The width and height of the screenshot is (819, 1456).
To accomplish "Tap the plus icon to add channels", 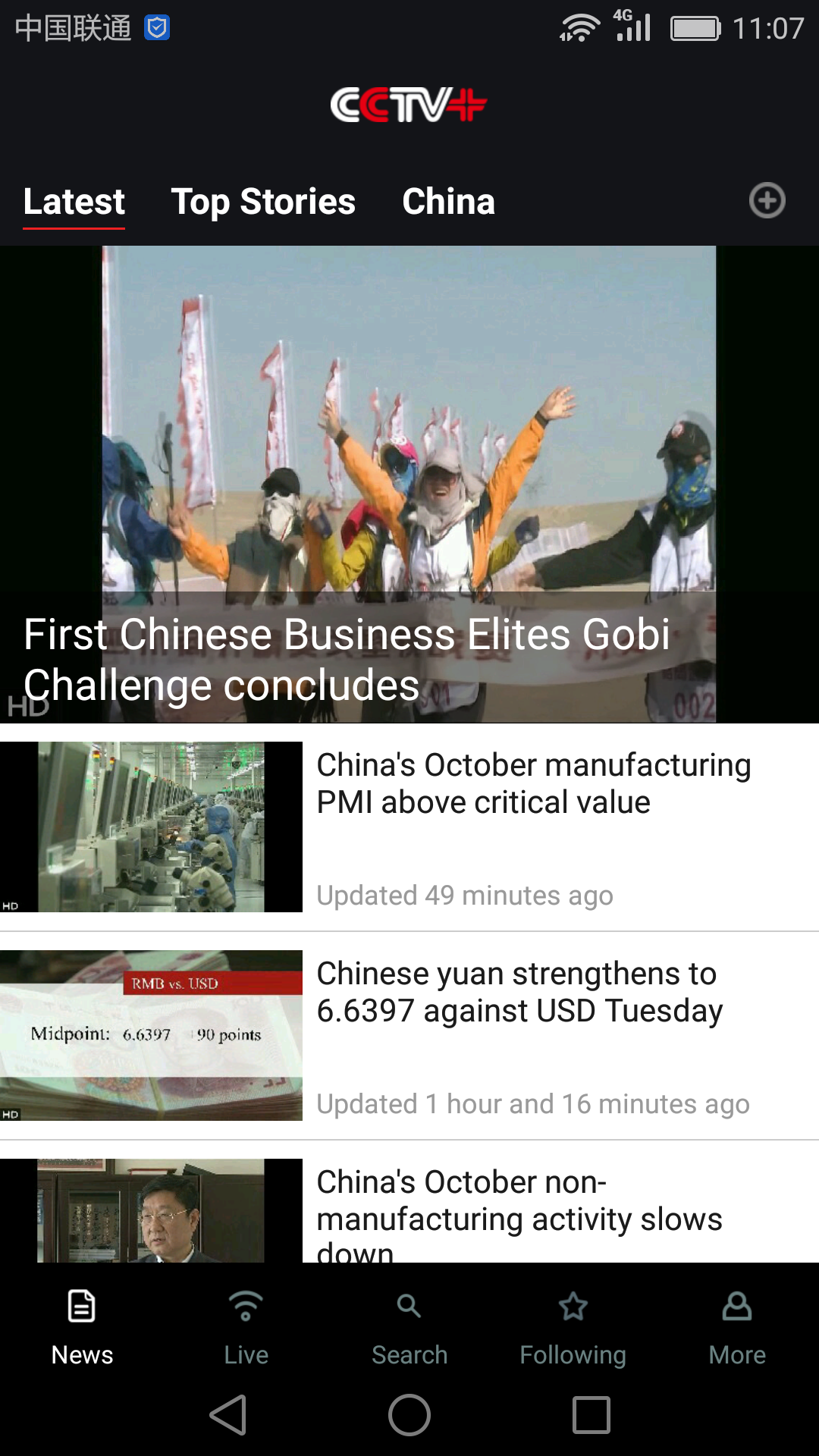I will (767, 201).
